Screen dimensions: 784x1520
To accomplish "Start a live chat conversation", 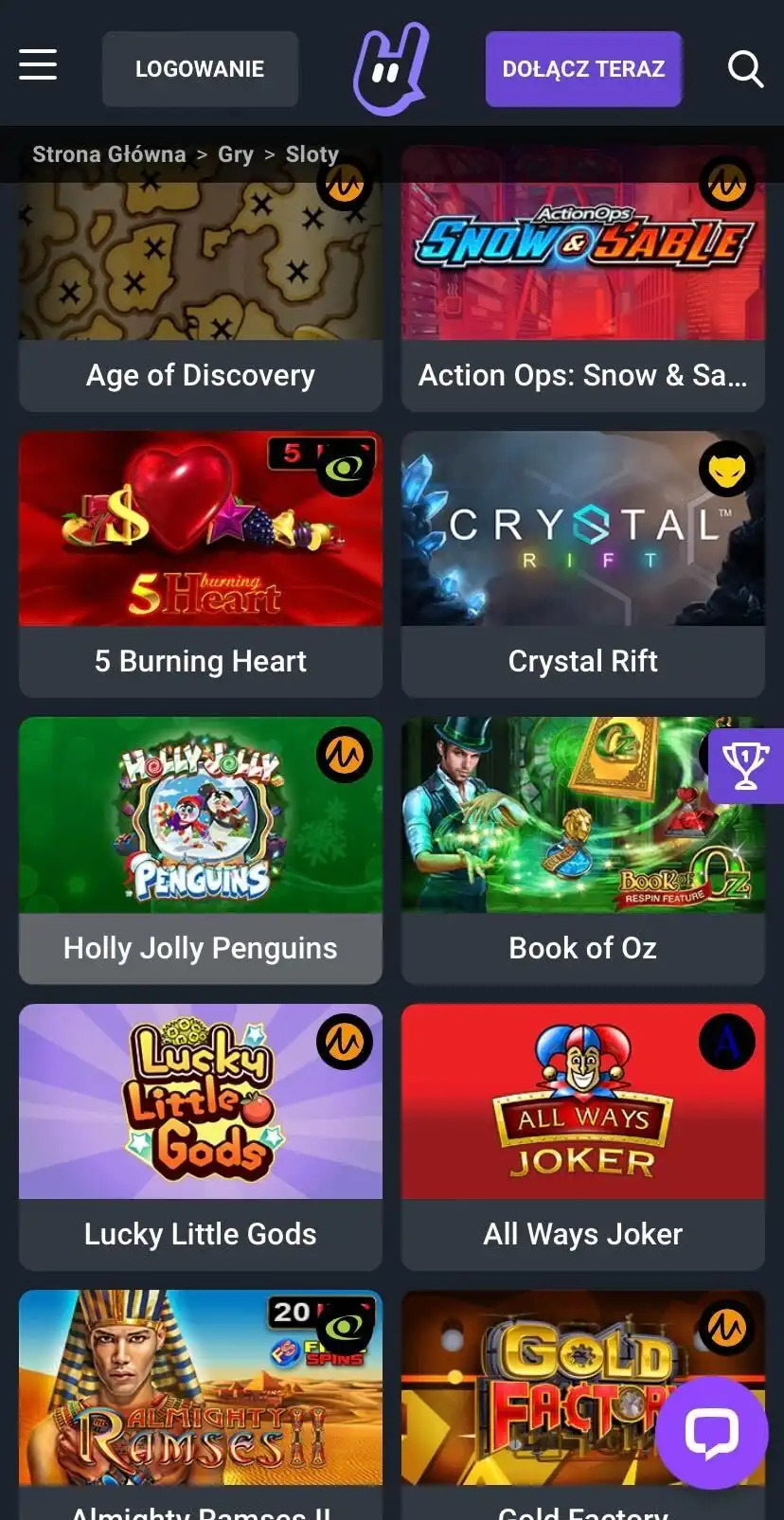I will pyautogui.click(x=712, y=1433).
